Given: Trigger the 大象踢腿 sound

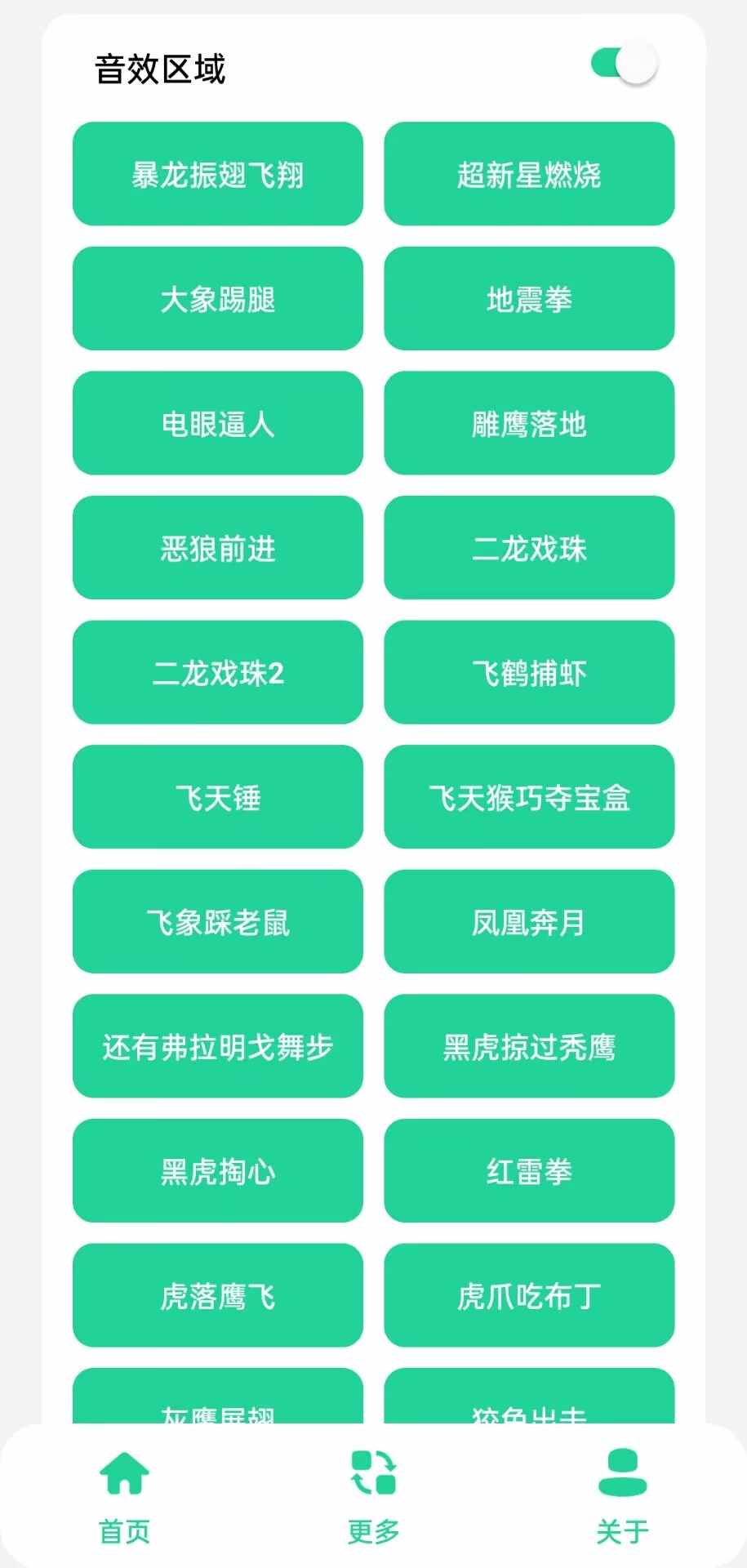Looking at the screenshot, I should (217, 299).
